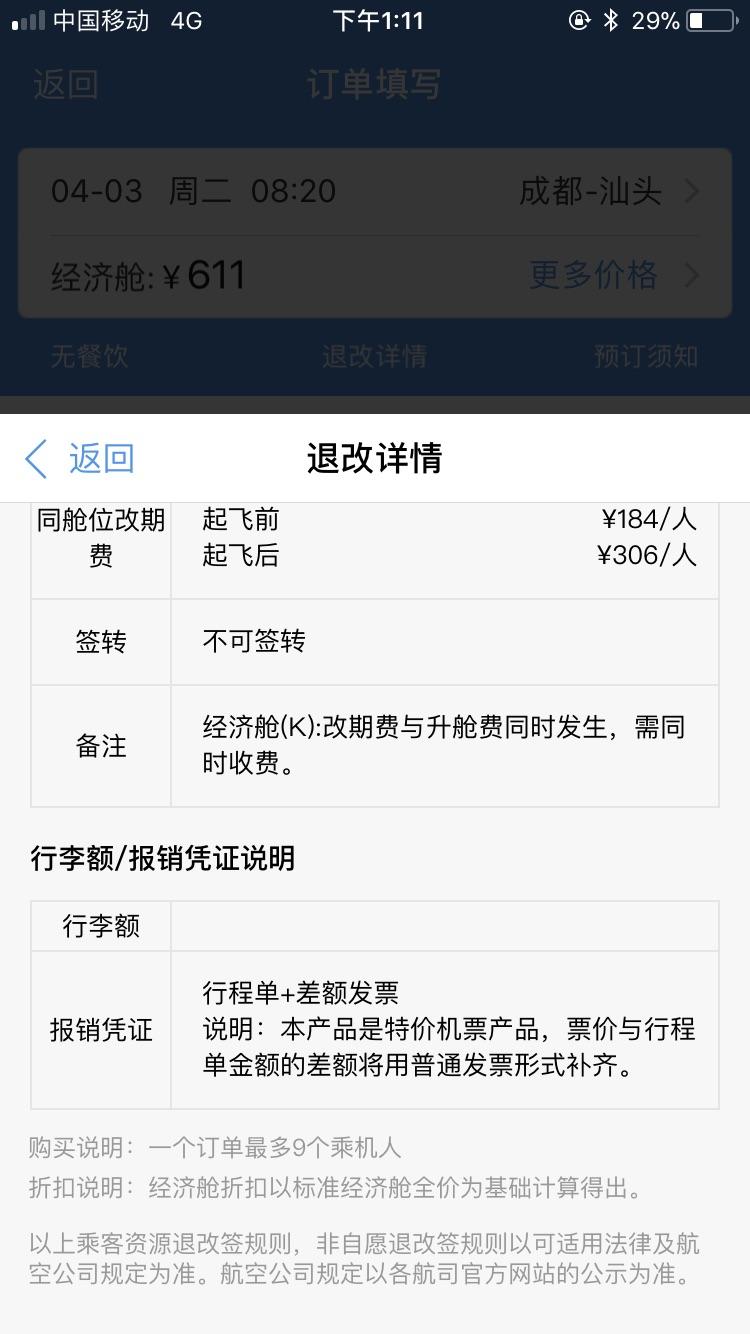Tap 返回 on the 订单填写 screen

[66, 86]
